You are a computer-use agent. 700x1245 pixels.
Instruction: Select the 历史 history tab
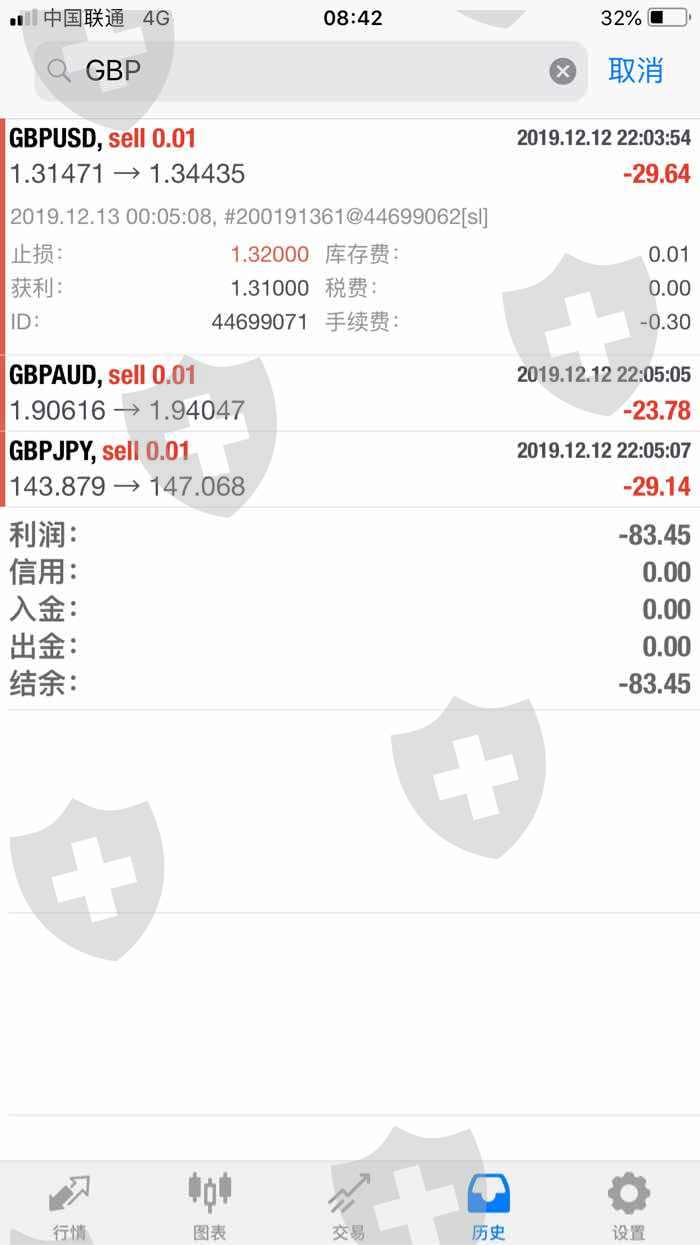[x=489, y=1205]
